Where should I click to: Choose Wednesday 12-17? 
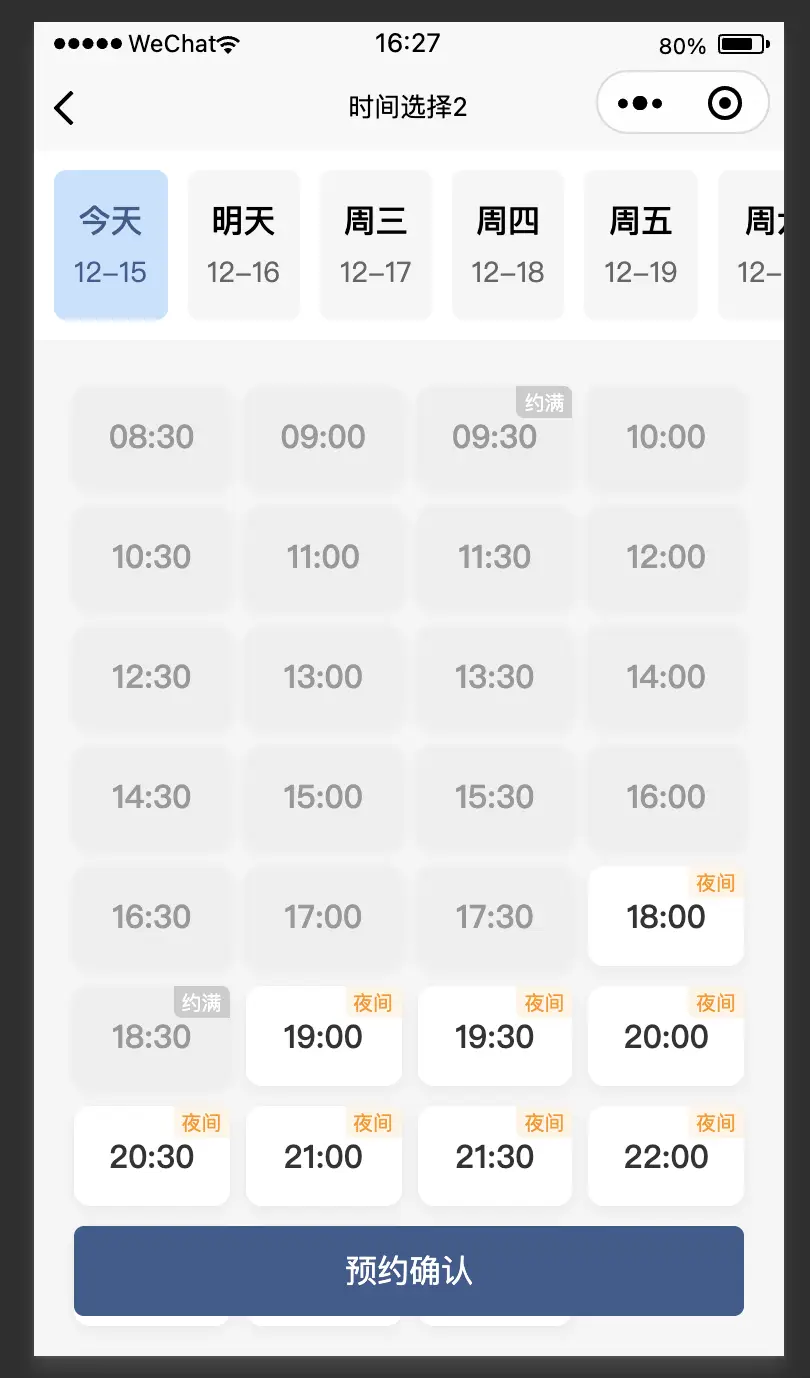pos(376,245)
